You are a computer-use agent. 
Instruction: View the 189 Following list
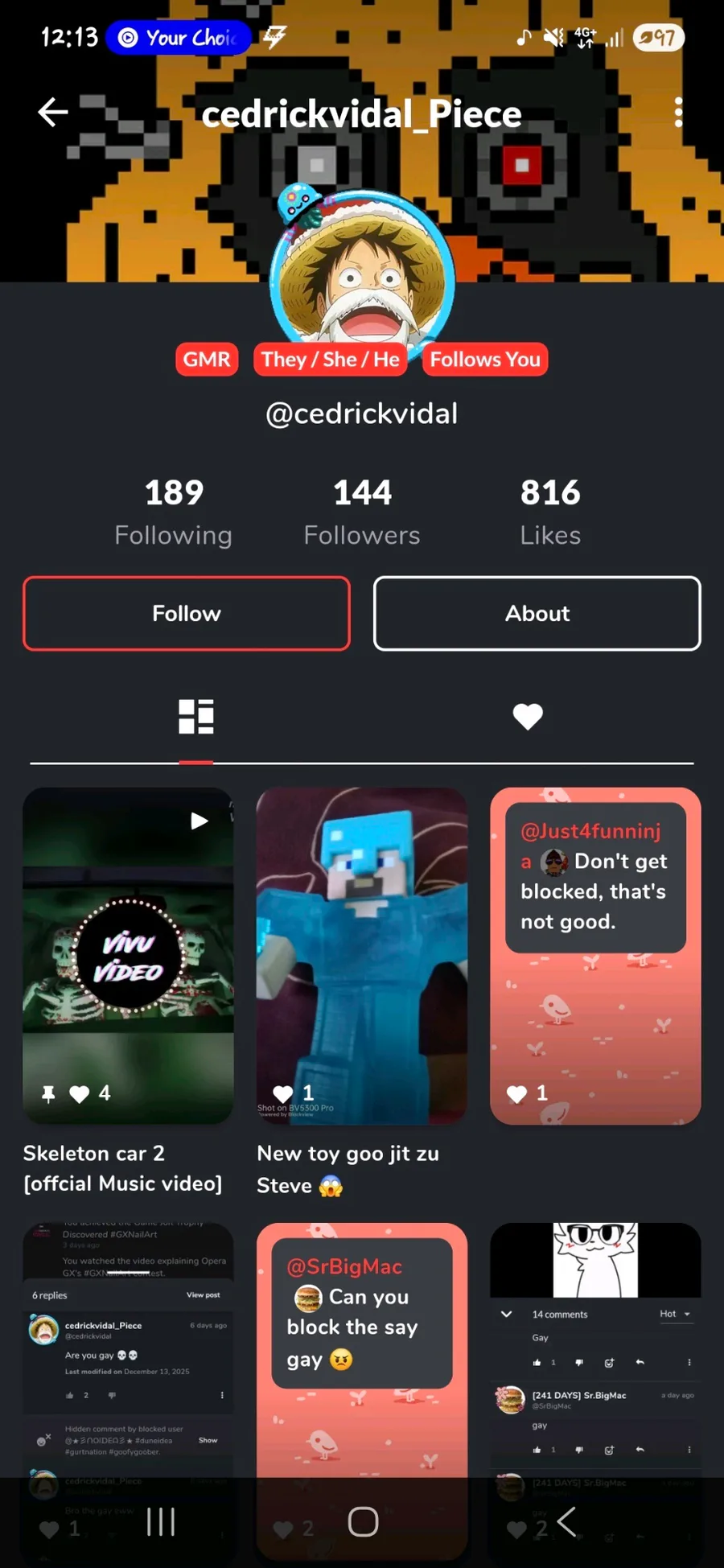click(174, 512)
